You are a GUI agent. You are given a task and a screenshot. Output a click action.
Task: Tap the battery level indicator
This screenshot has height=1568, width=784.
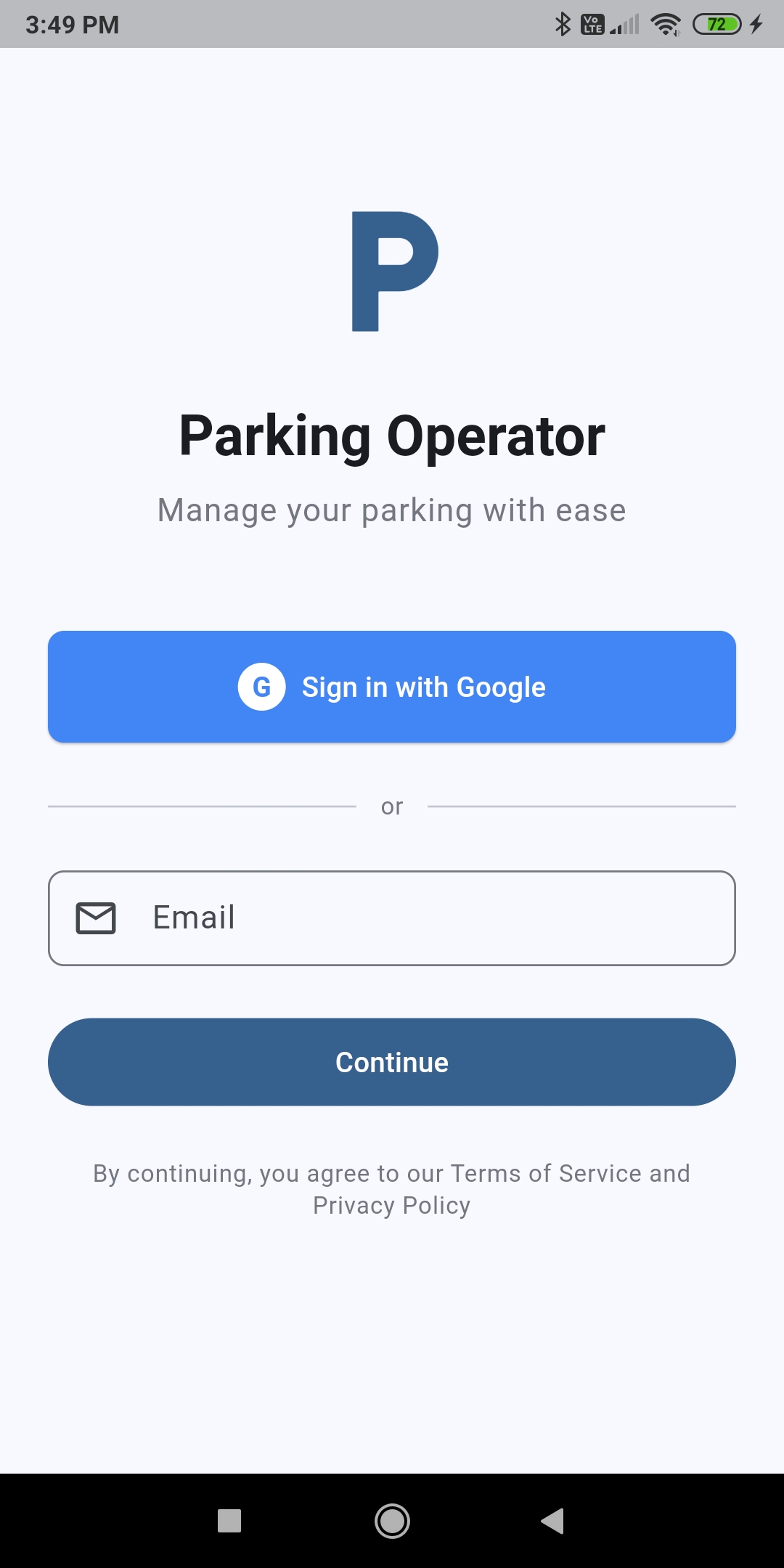point(717,24)
